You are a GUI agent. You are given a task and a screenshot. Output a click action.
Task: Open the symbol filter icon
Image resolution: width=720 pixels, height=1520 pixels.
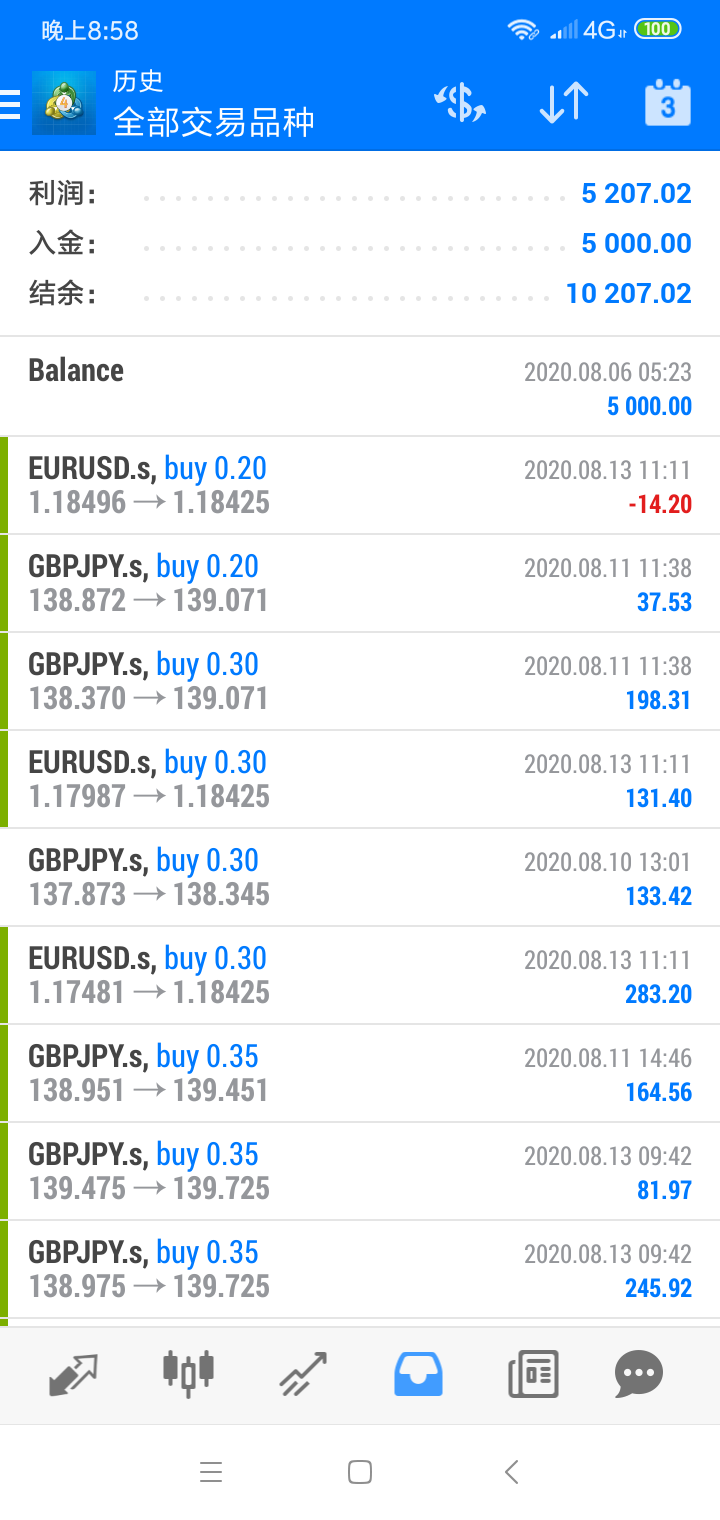(x=459, y=104)
